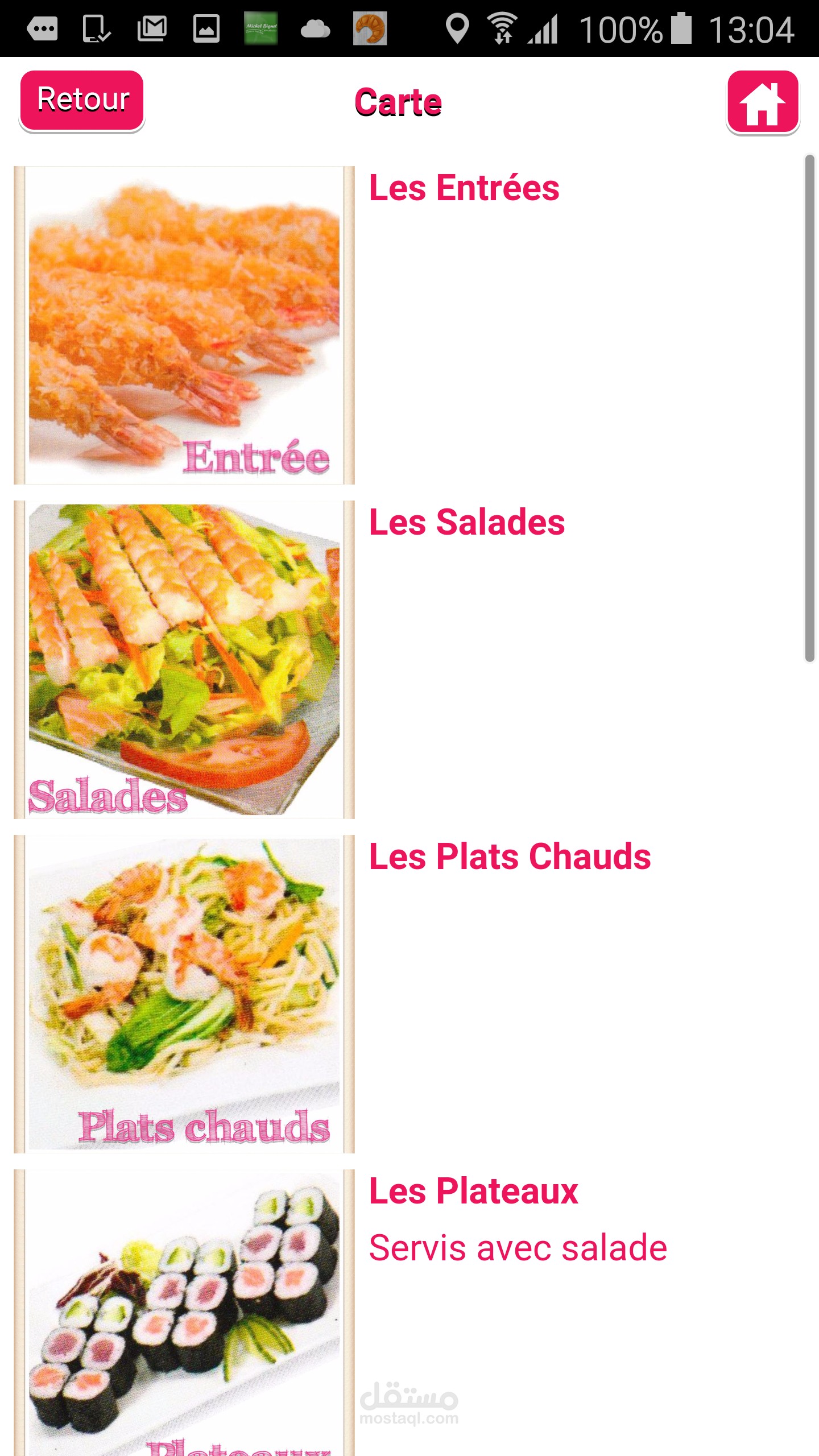View the Les Plats Chauds category

coord(510,857)
